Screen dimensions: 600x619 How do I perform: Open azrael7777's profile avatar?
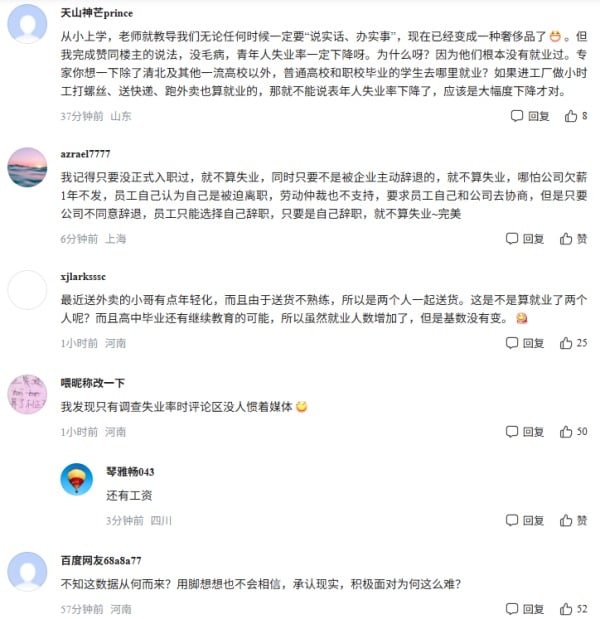point(26,166)
